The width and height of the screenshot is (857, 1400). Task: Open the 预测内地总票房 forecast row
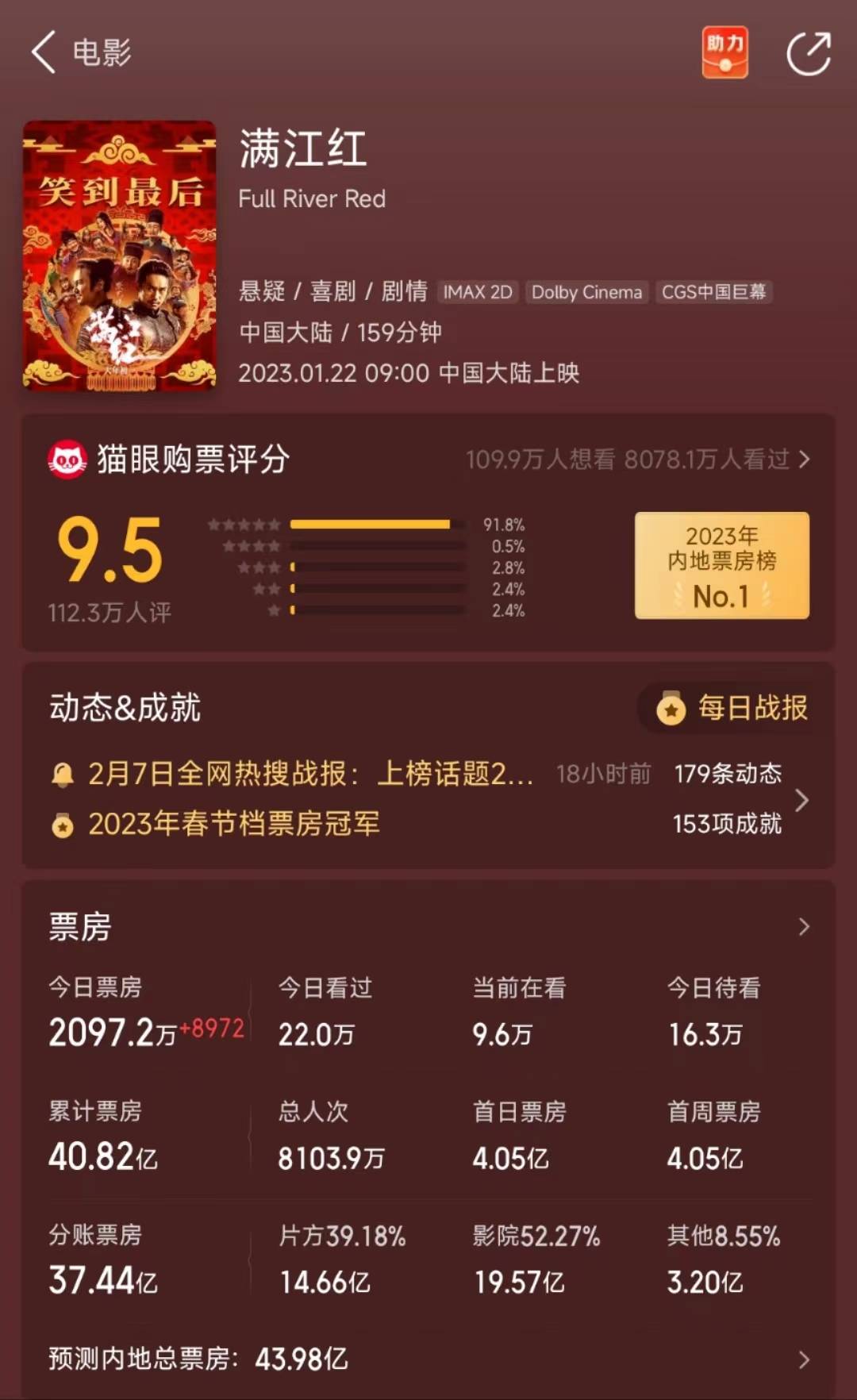pos(428,1359)
